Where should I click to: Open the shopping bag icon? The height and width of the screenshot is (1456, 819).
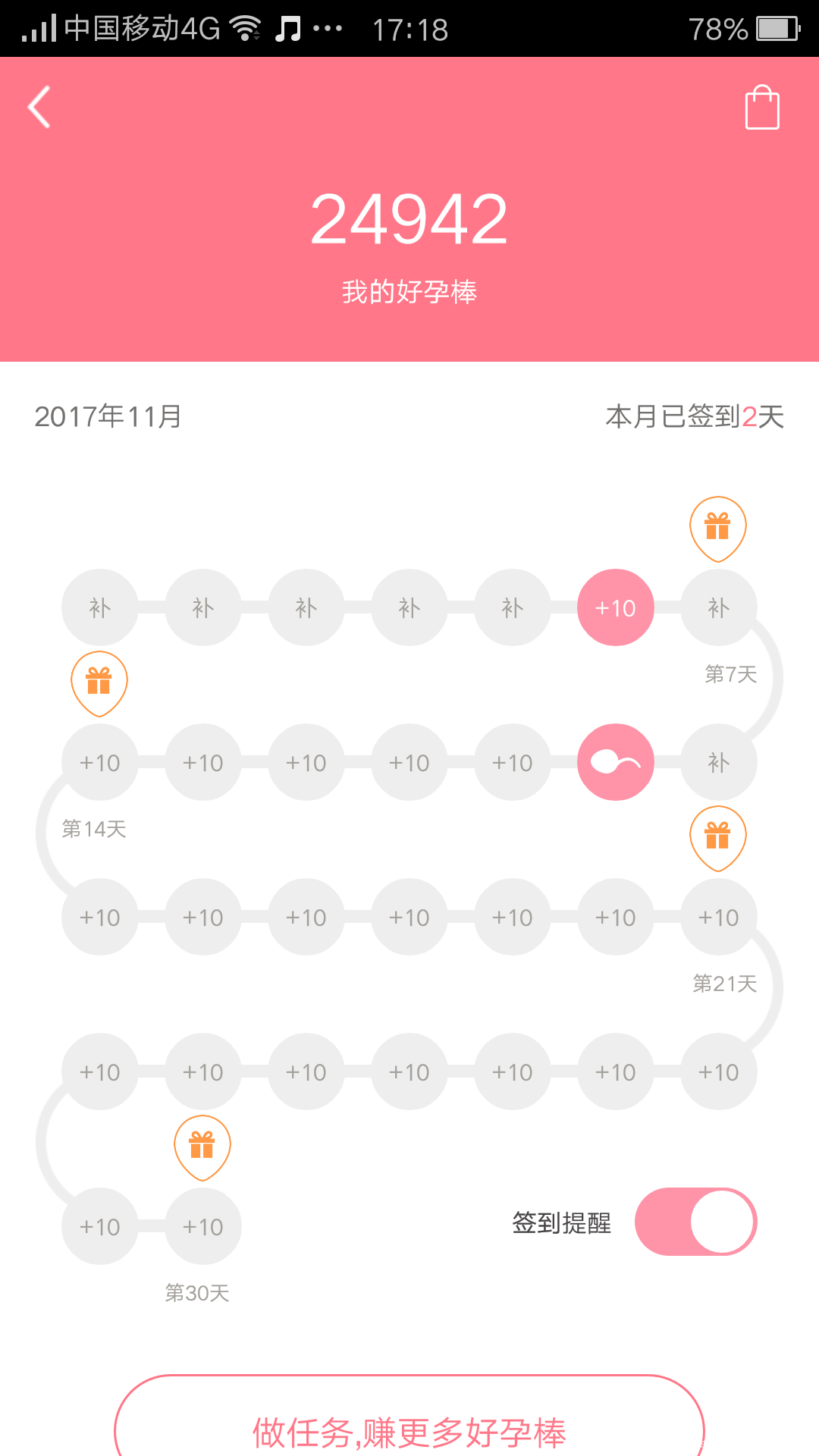point(761,108)
